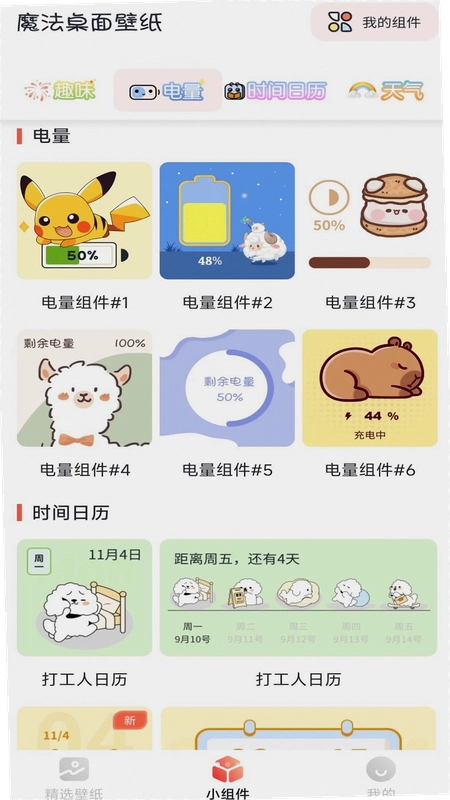Screen dimensions: 450x800
Task: Open the wide 打工人日历 距离周五 widget
Action: pos(298,597)
